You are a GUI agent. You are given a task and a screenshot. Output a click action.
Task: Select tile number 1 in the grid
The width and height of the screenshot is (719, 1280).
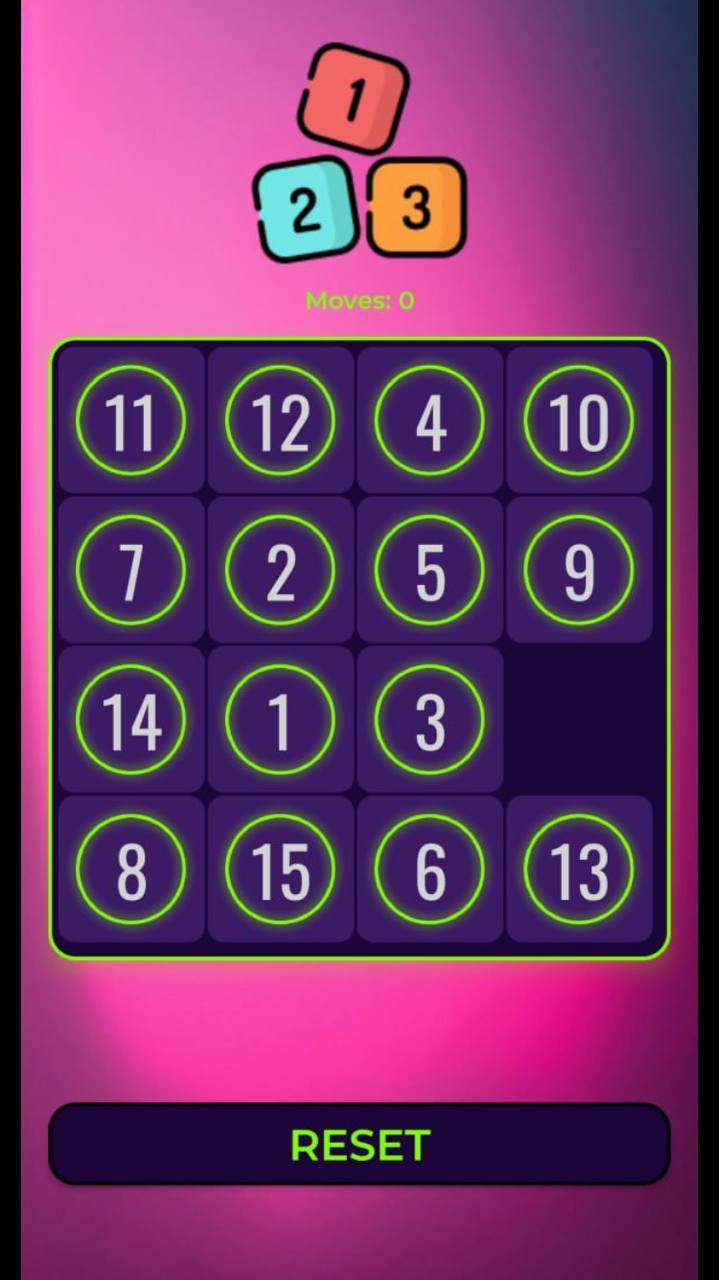pos(280,720)
